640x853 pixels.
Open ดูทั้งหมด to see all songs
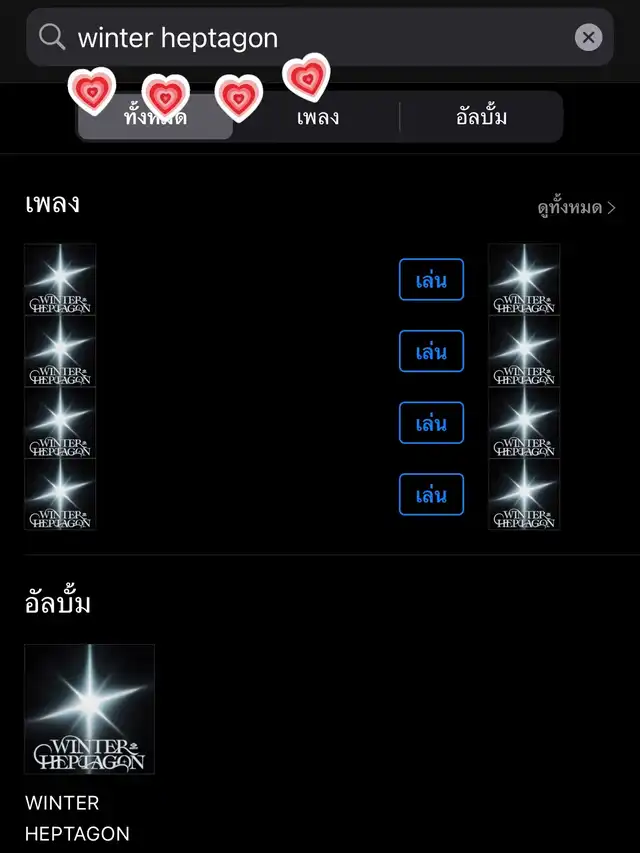[575, 208]
